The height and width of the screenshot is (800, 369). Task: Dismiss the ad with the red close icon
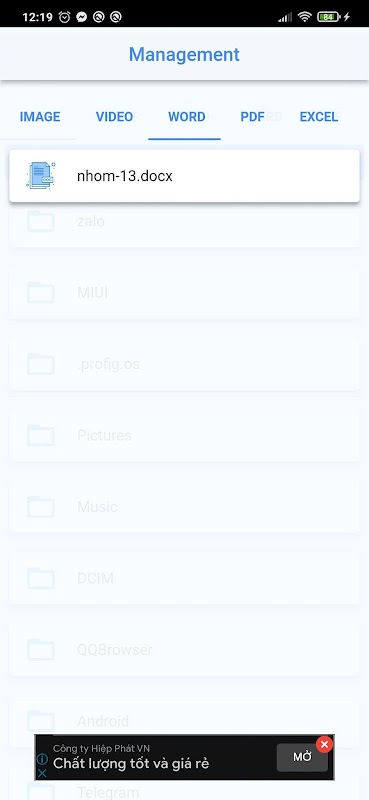pos(324,744)
